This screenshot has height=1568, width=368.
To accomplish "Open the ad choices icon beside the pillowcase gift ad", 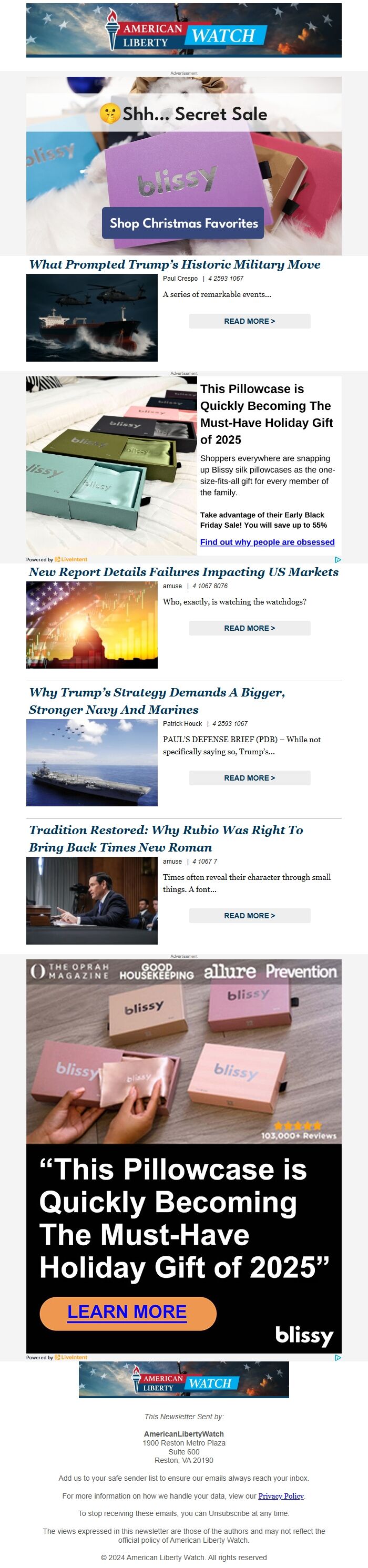I will click(338, 559).
